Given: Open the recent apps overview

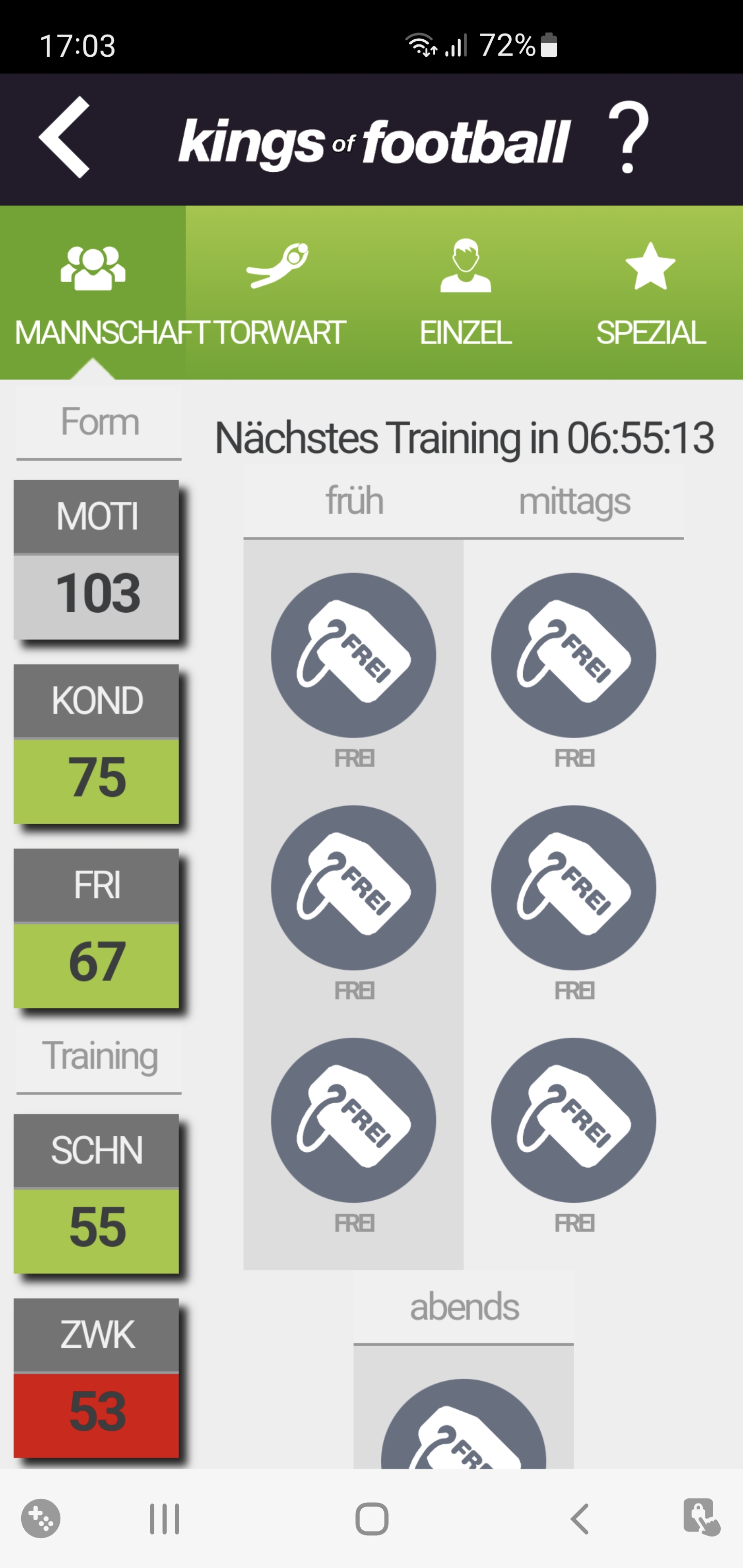Looking at the screenshot, I should pos(165,1520).
